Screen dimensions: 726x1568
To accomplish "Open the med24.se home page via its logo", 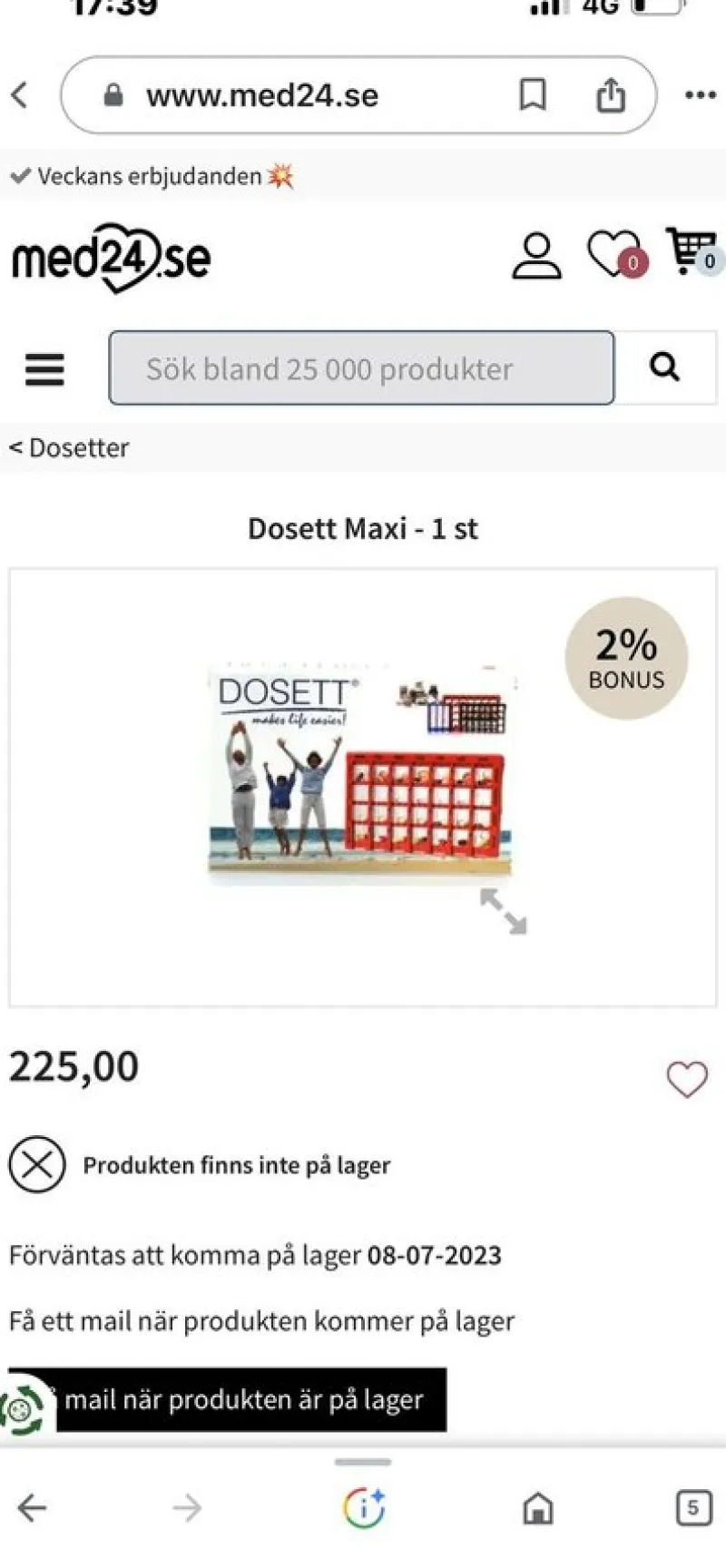I will pos(111,258).
